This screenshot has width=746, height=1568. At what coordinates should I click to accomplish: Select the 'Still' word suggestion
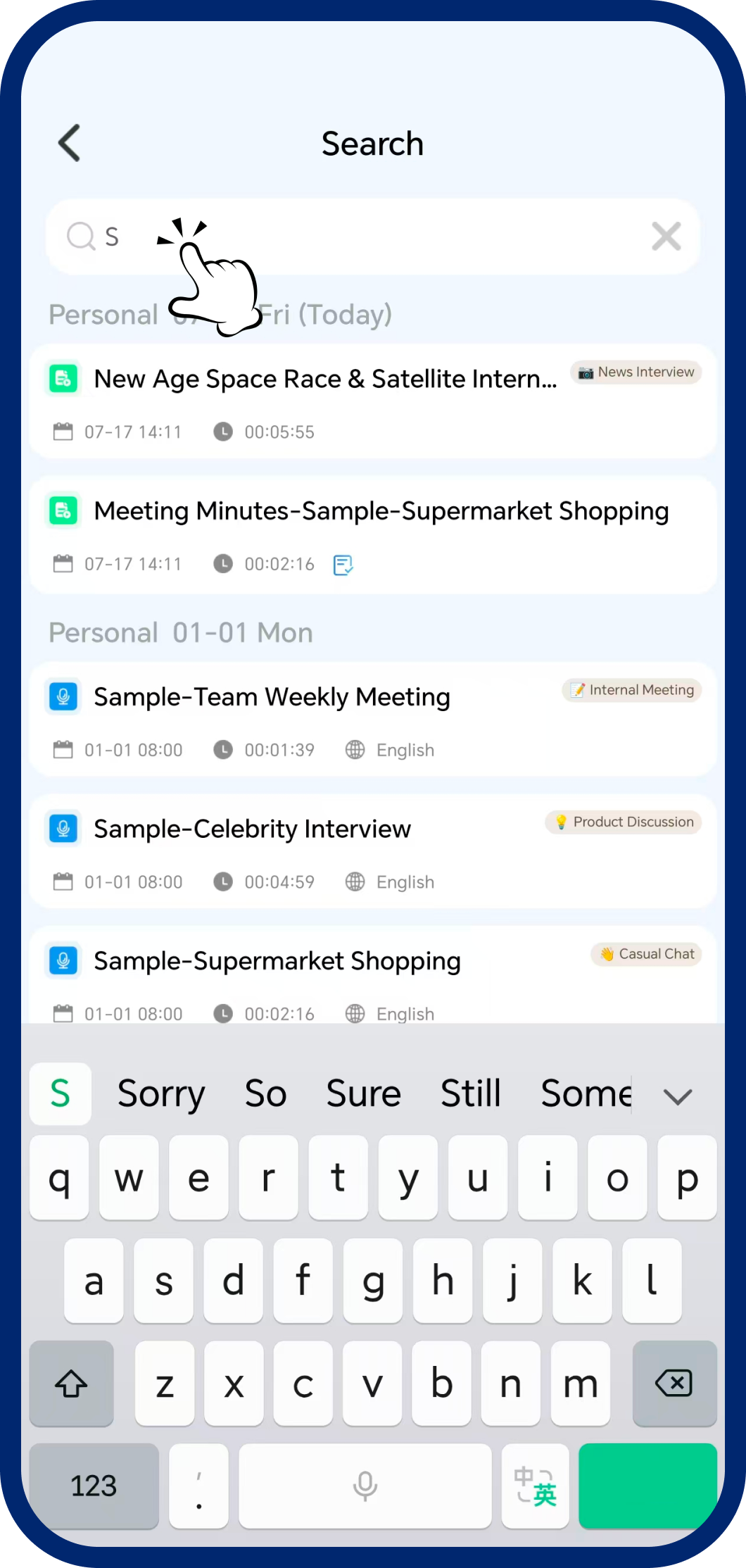click(x=471, y=1093)
